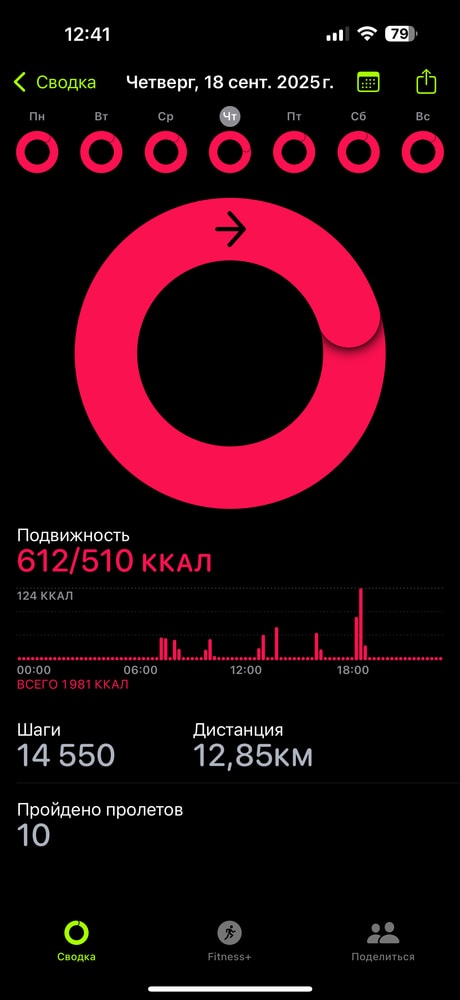Select Saturday (Сб) activity ring
The image size is (460, 1000).
tap(359, 152)
